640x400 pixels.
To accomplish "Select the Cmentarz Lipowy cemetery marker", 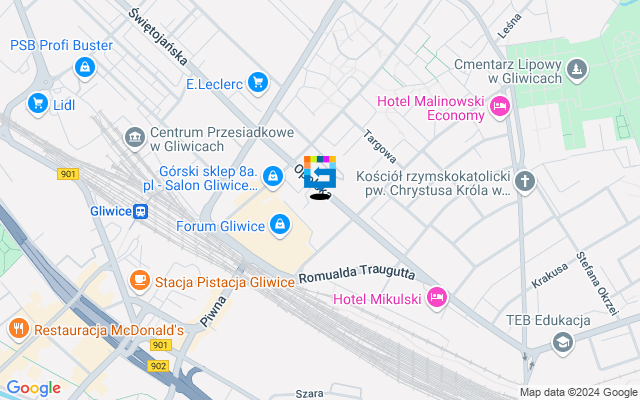I will pos(576,69).
